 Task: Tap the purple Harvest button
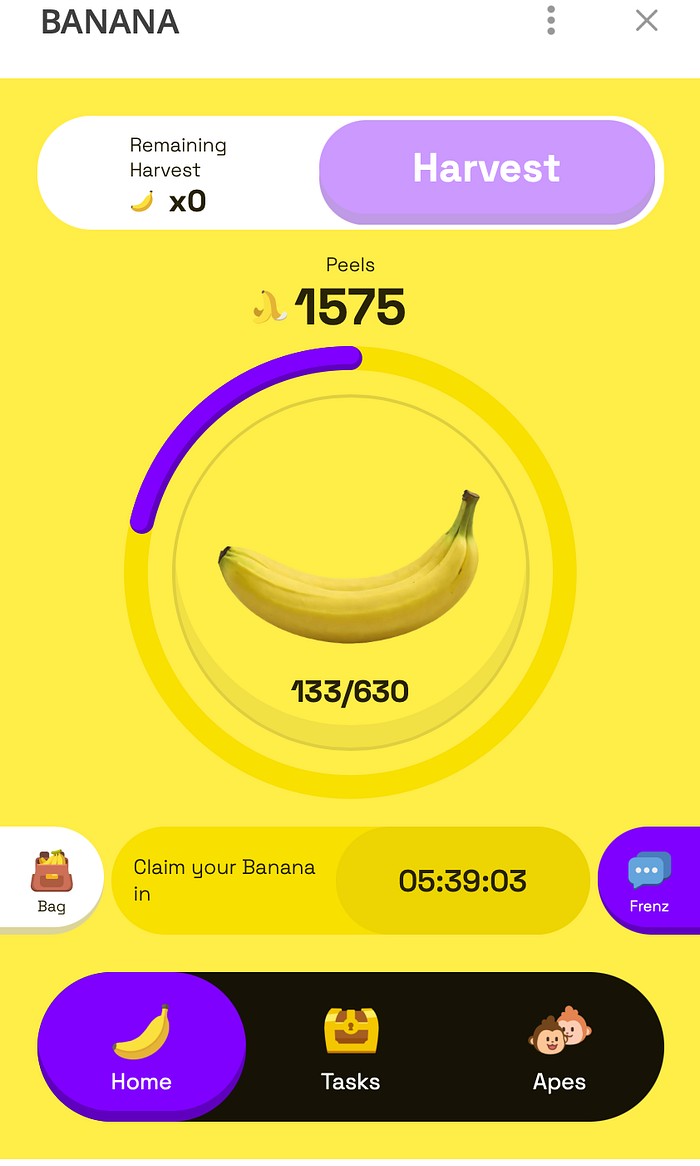[486, 170]
